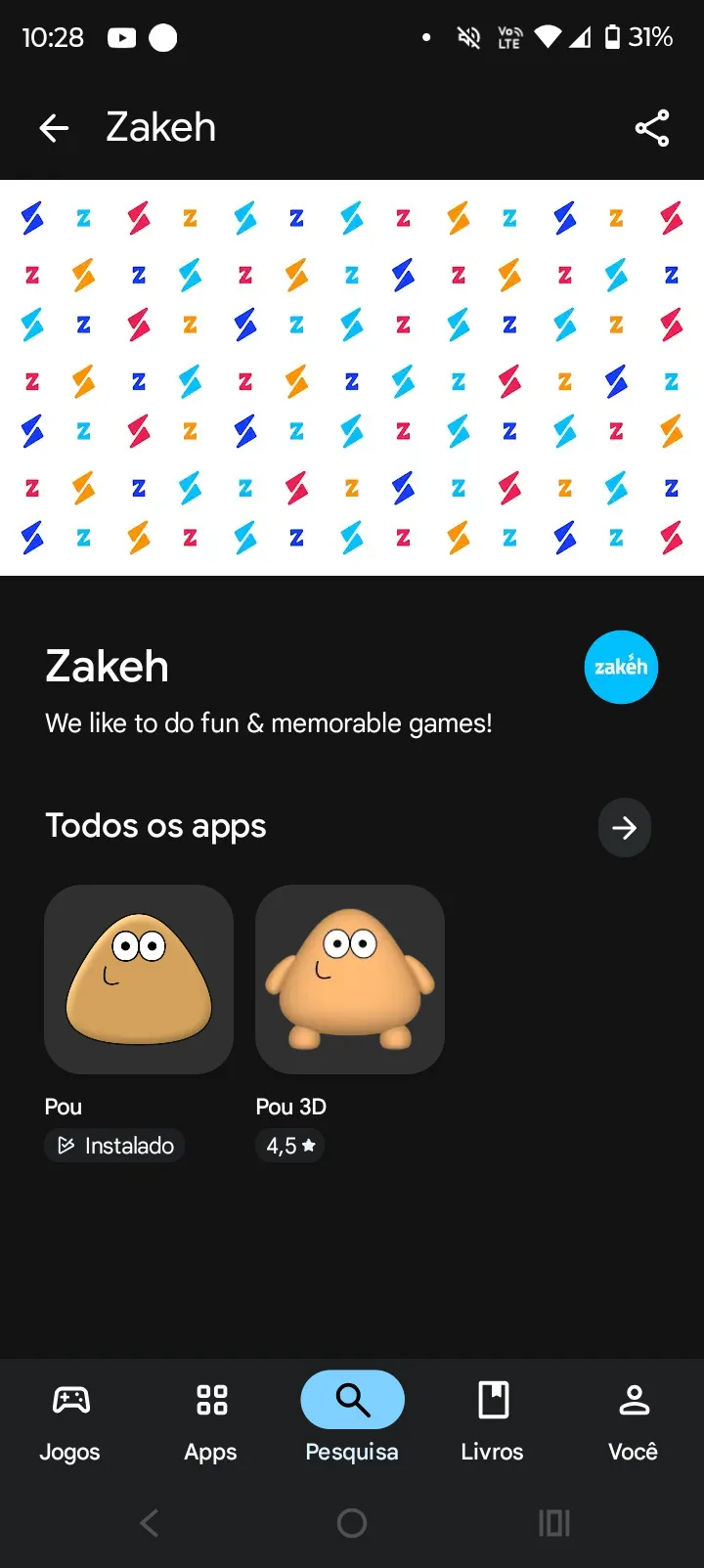
Task: Open the Você tab
Action: (634, 1420)
